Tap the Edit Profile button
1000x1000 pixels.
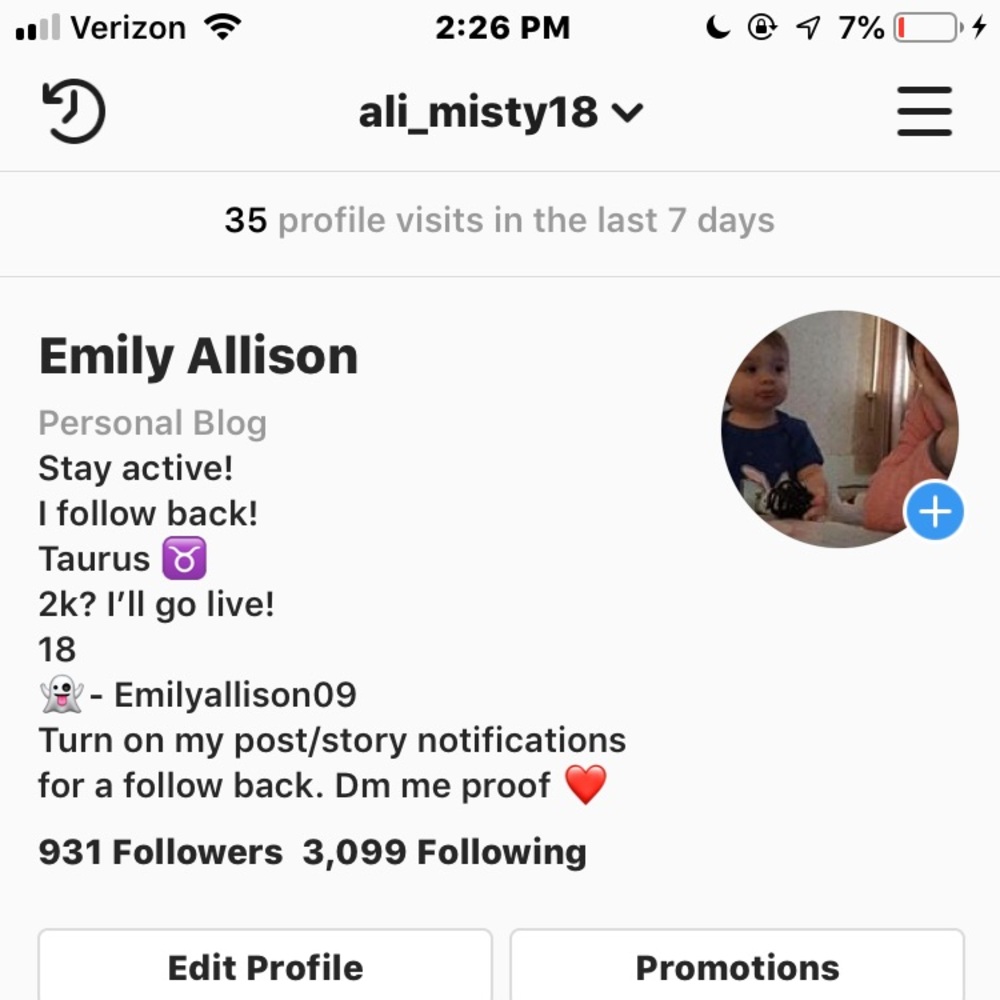tap(265, 967)
